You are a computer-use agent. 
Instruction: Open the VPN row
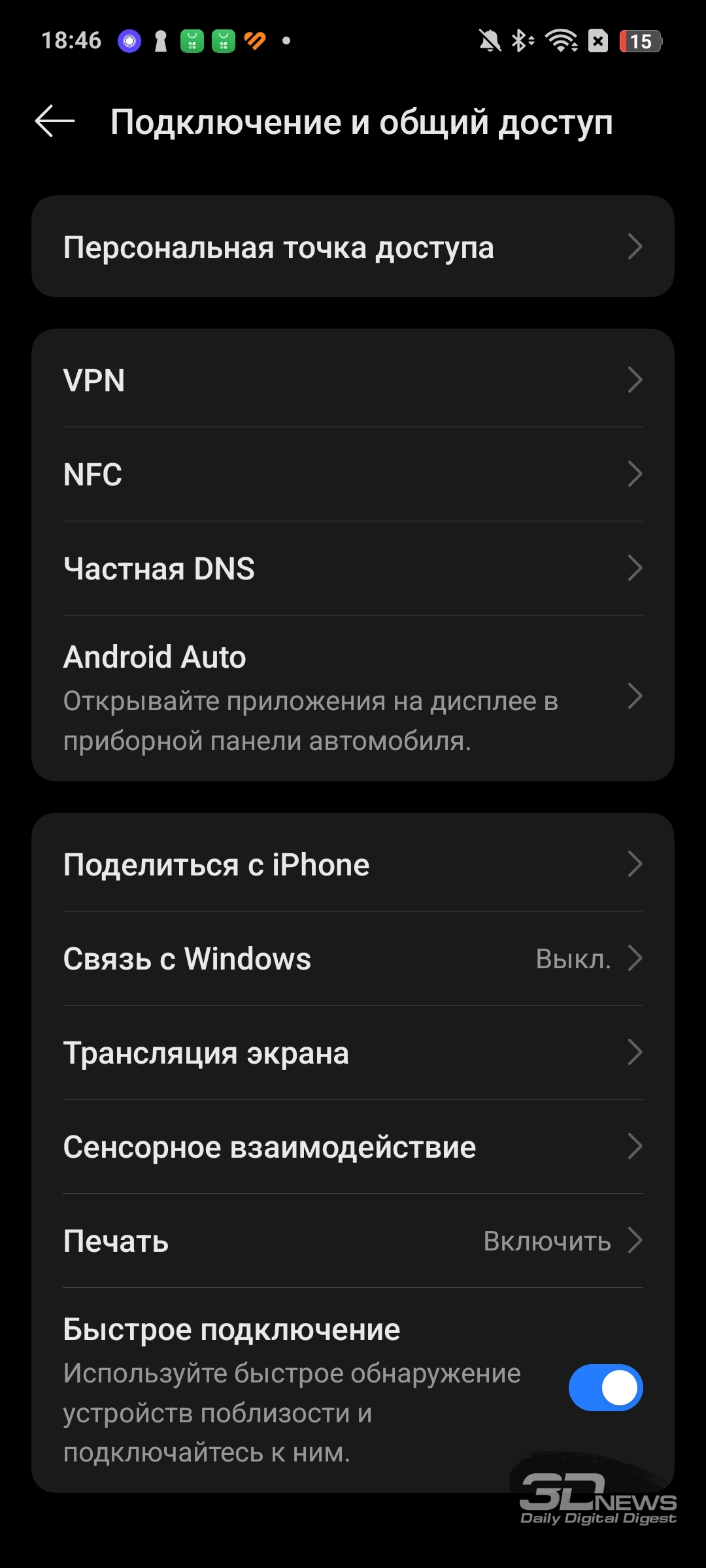(353, 380)
